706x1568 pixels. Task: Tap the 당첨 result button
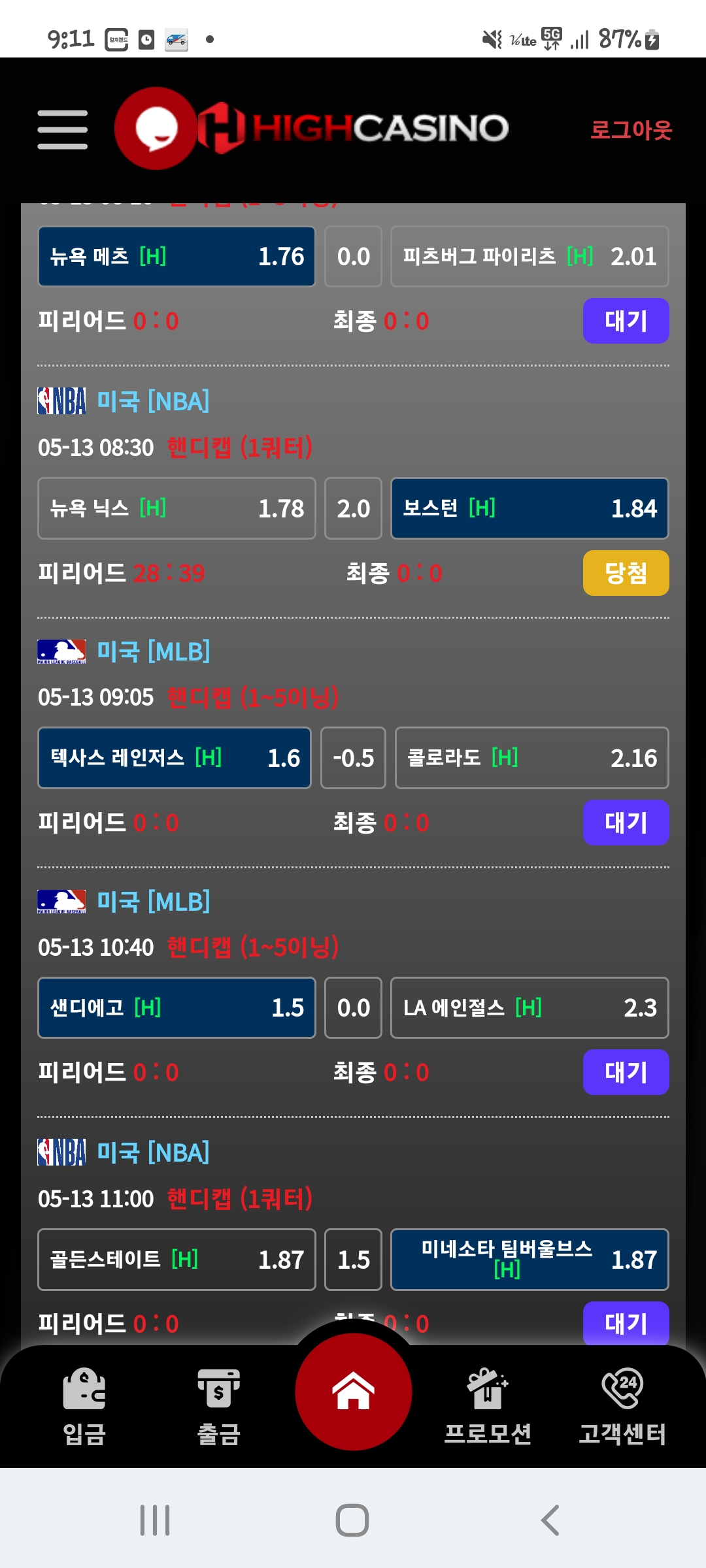click(626, 573)
